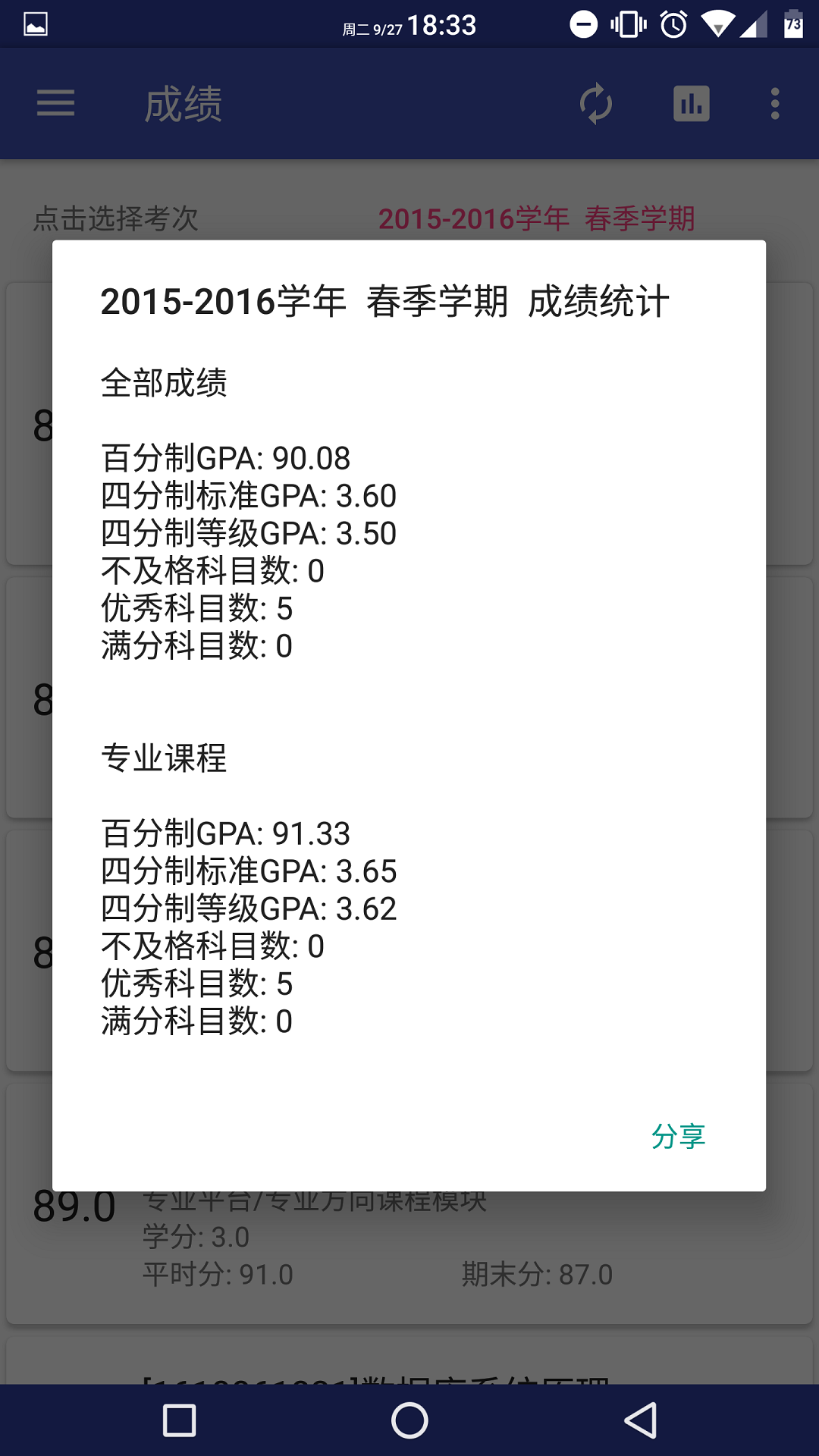Open the recent apps view
This screenshot has width=819, height=1456.
point(180,1420)
